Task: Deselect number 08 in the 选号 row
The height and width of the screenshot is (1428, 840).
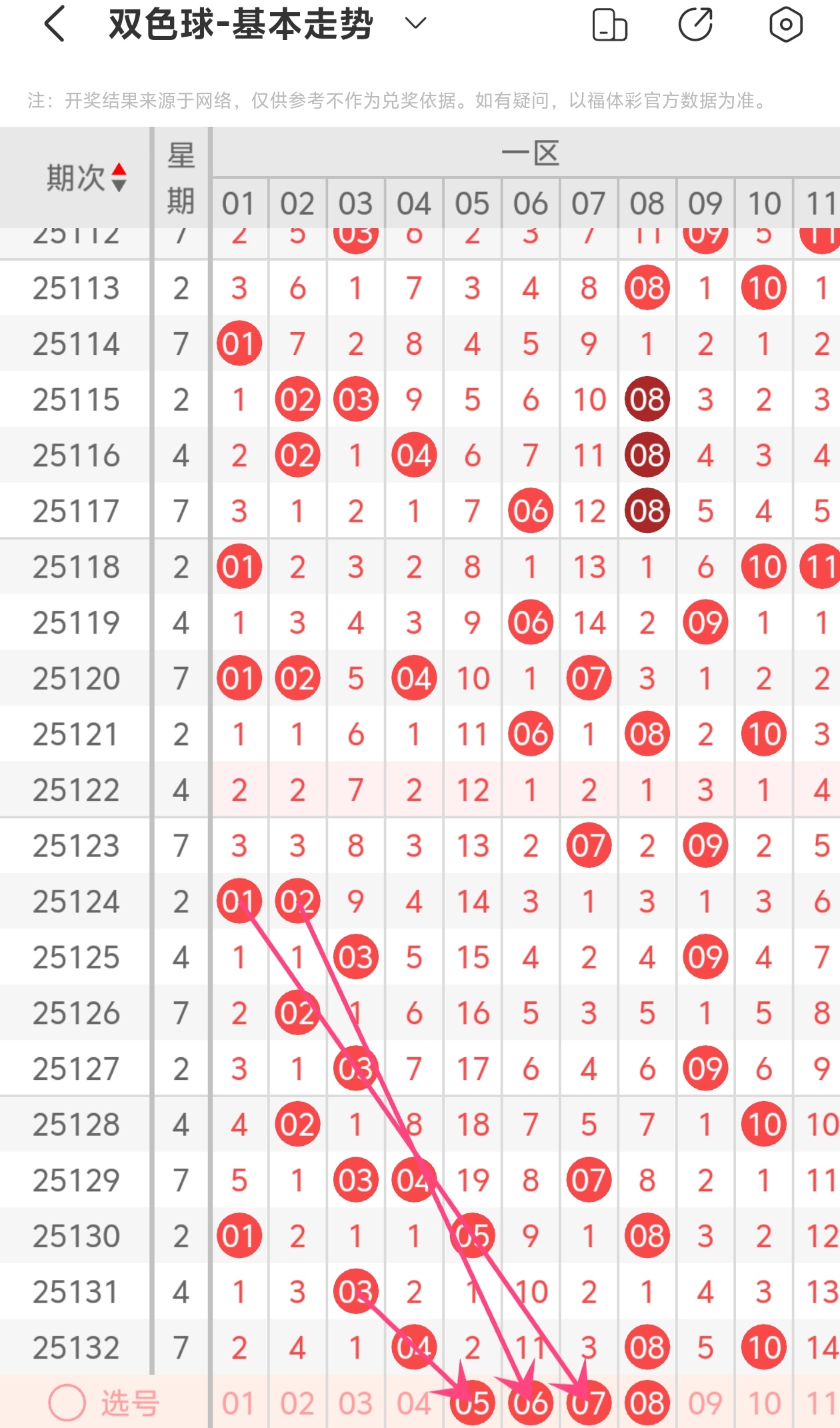Action: (x=647, y=1403)
